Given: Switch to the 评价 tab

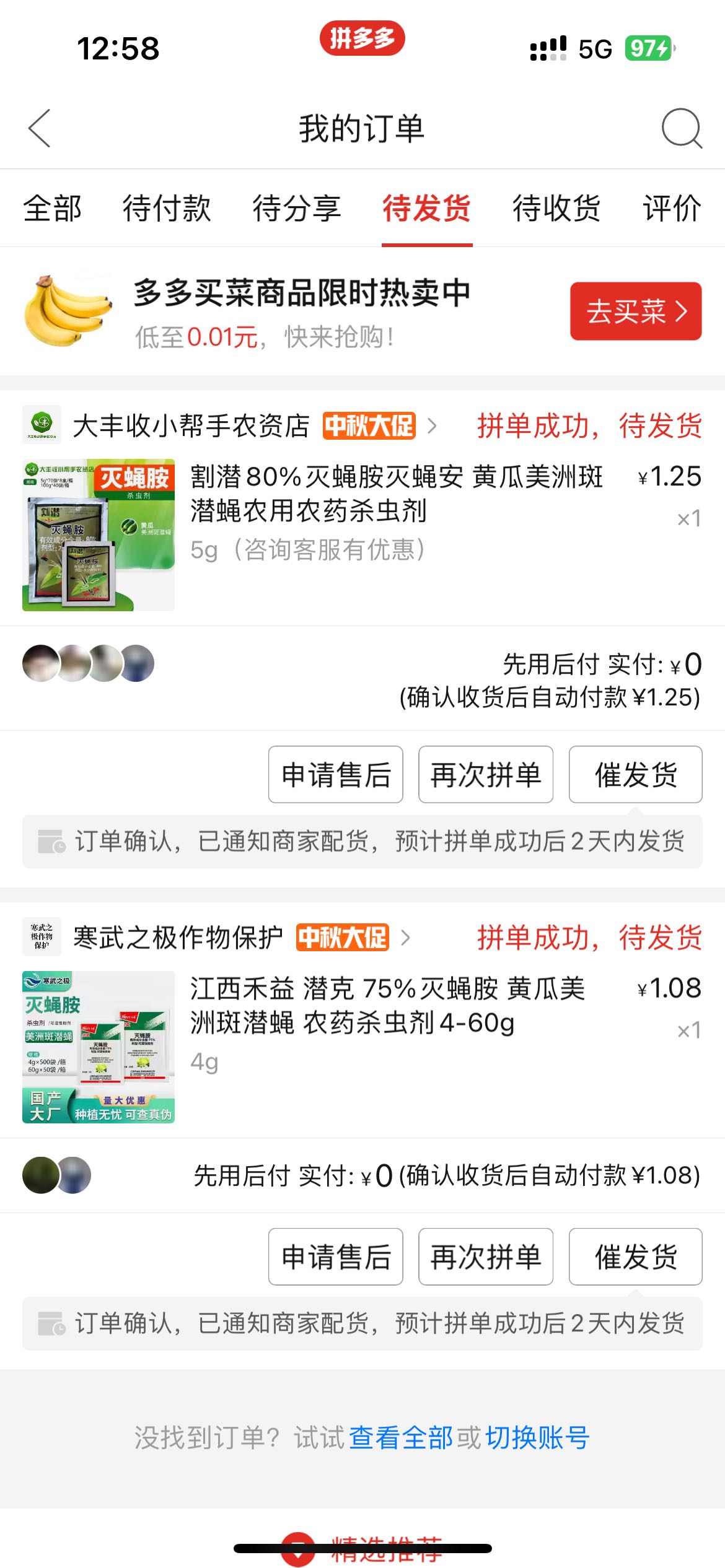Looking at the screenshot, I should 672,208.
